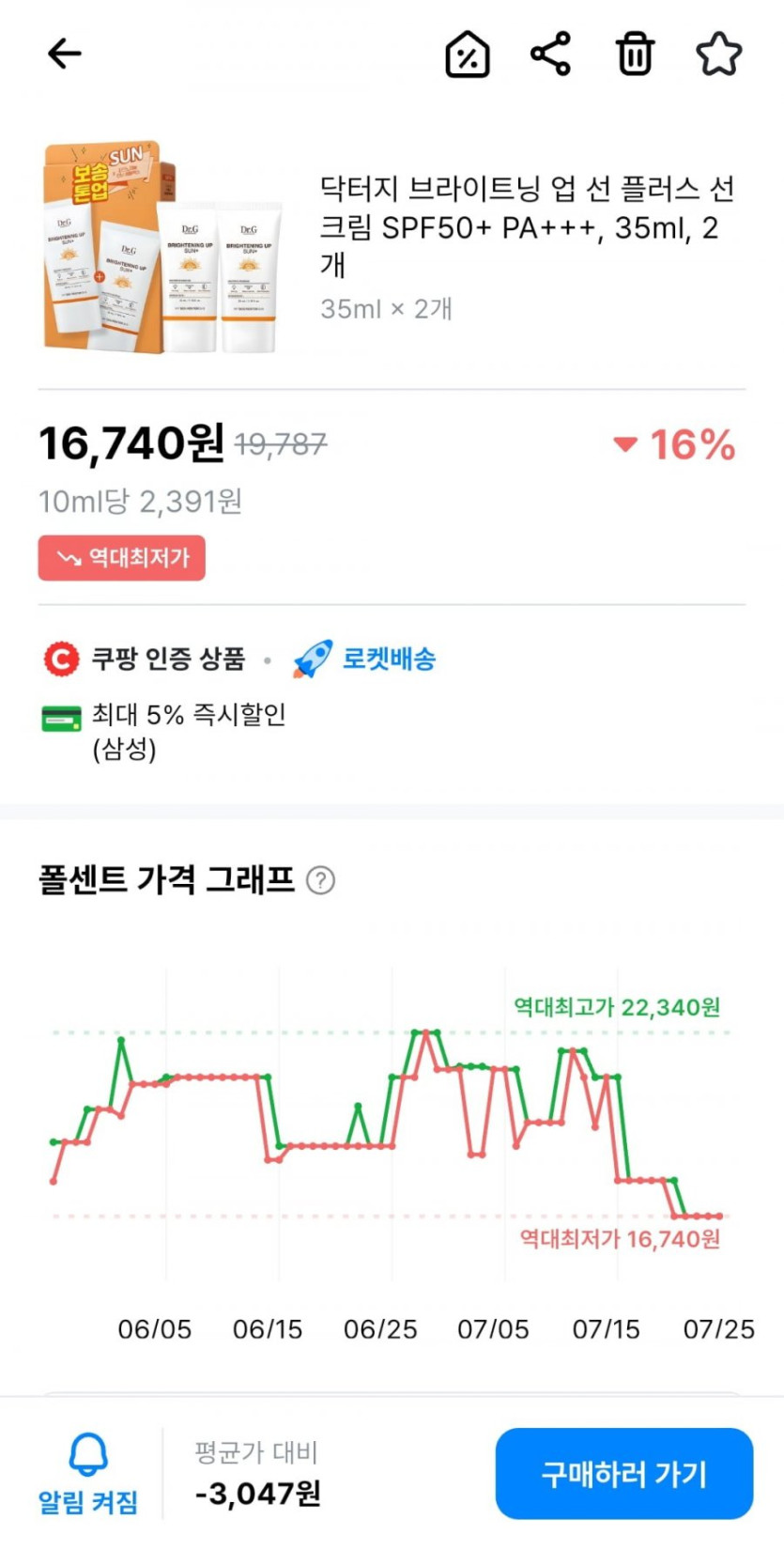Toggle the 알림 켜짐 bell alert
Image resolution: width=784 pixels, height=1550 pixels.
pyautogui.click(x=88, y=1473)
